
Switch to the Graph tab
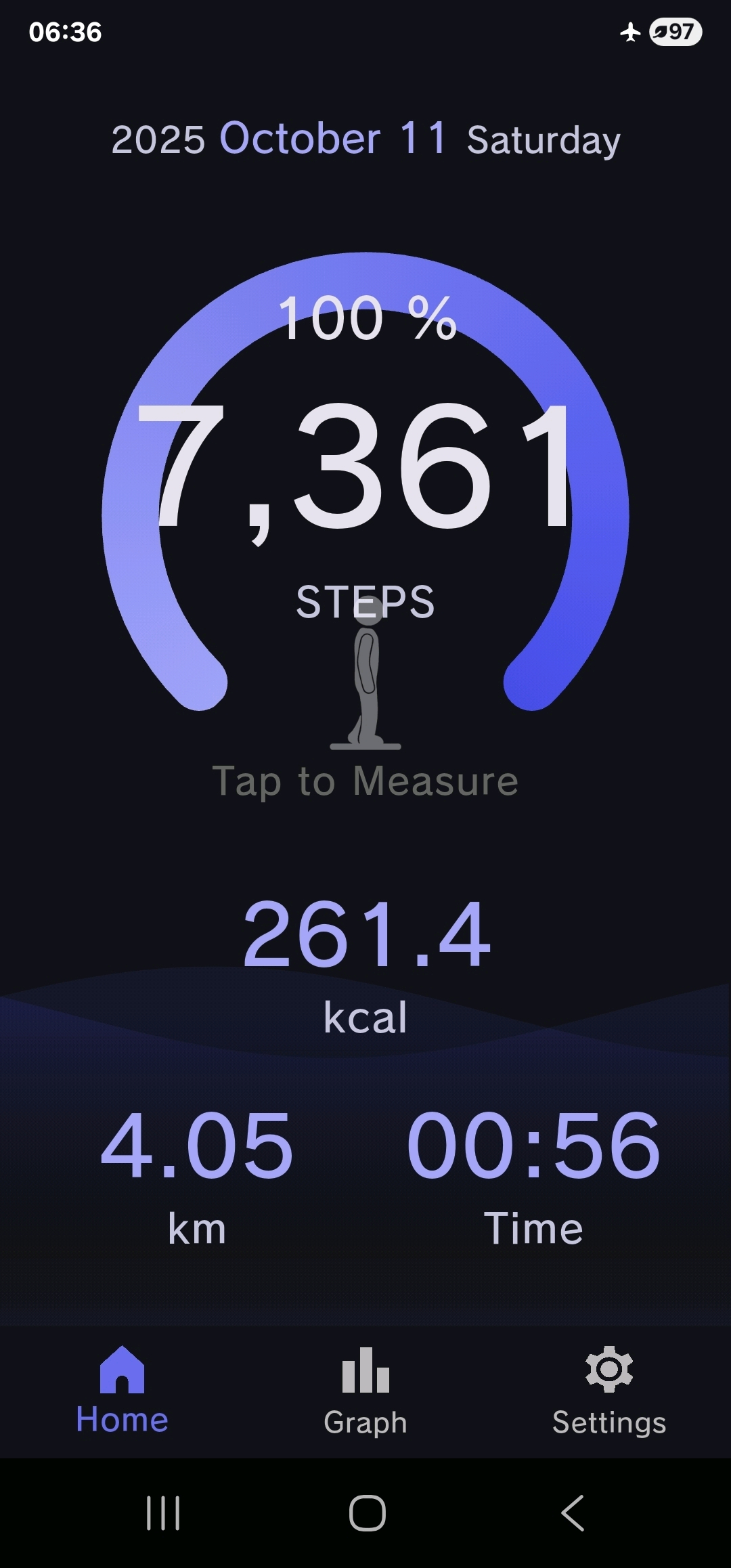(365, 1391)
